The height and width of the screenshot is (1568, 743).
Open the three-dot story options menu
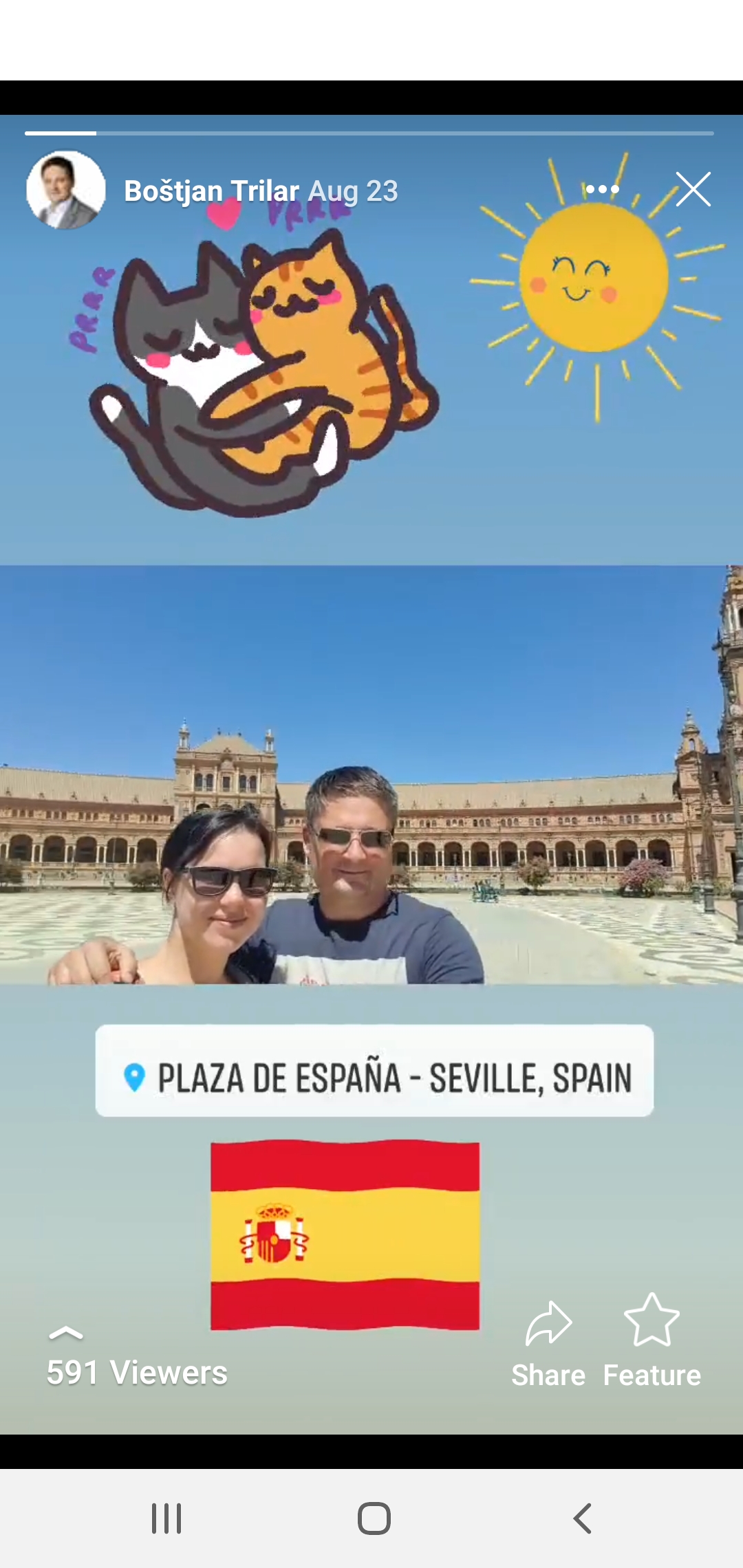pyautogui.click(x=602, y=189)
